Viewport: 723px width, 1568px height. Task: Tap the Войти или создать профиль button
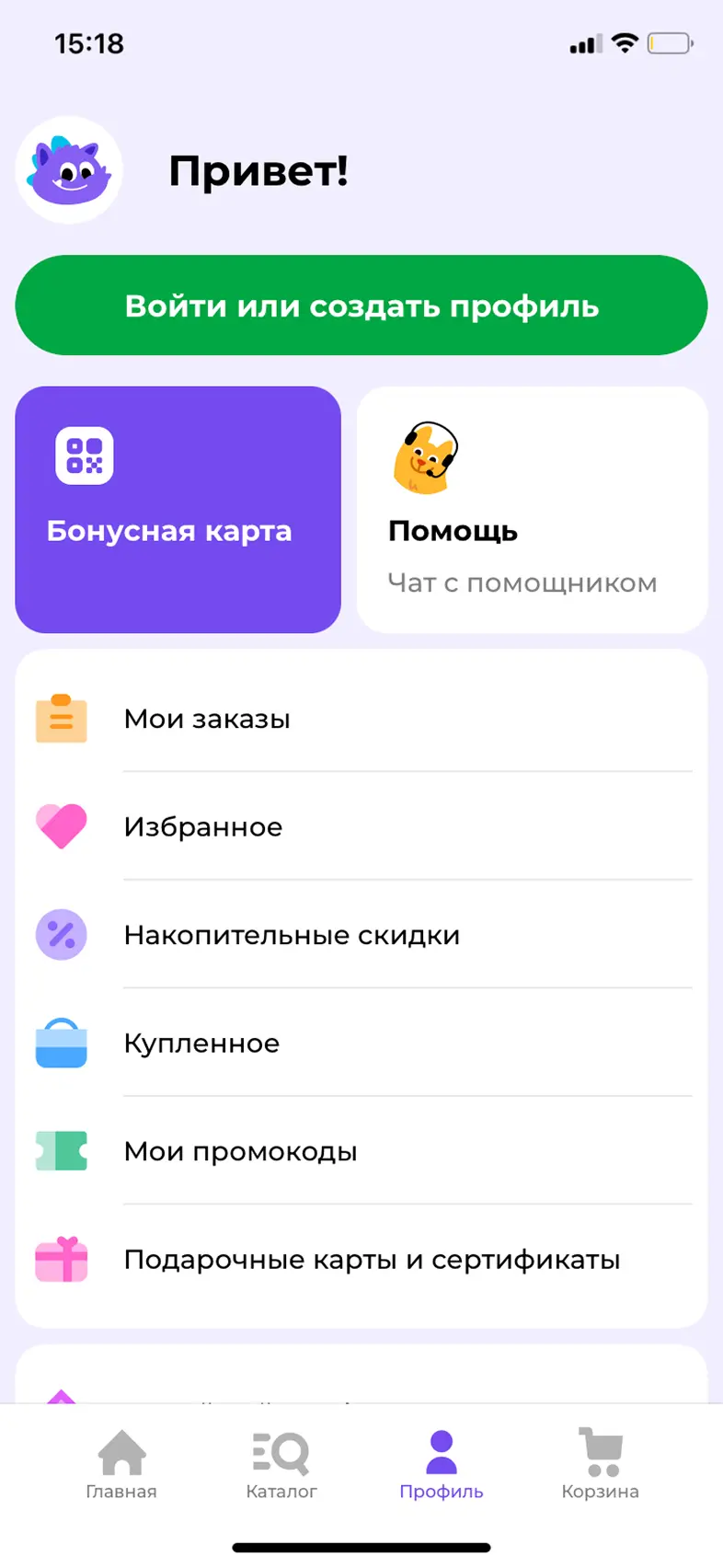[361, 306]
